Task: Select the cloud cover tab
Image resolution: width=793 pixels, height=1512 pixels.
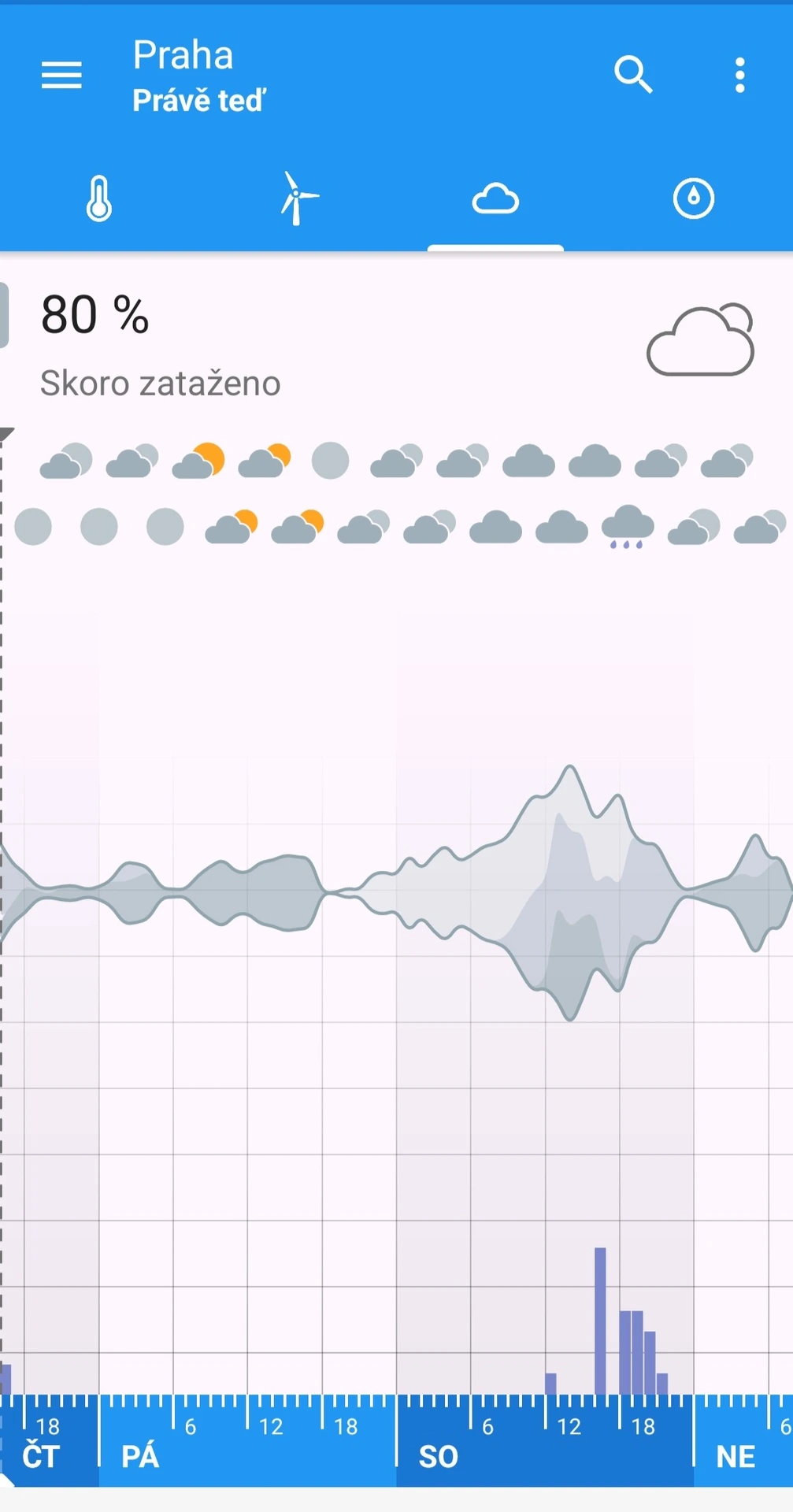Action: coord(495,198)
